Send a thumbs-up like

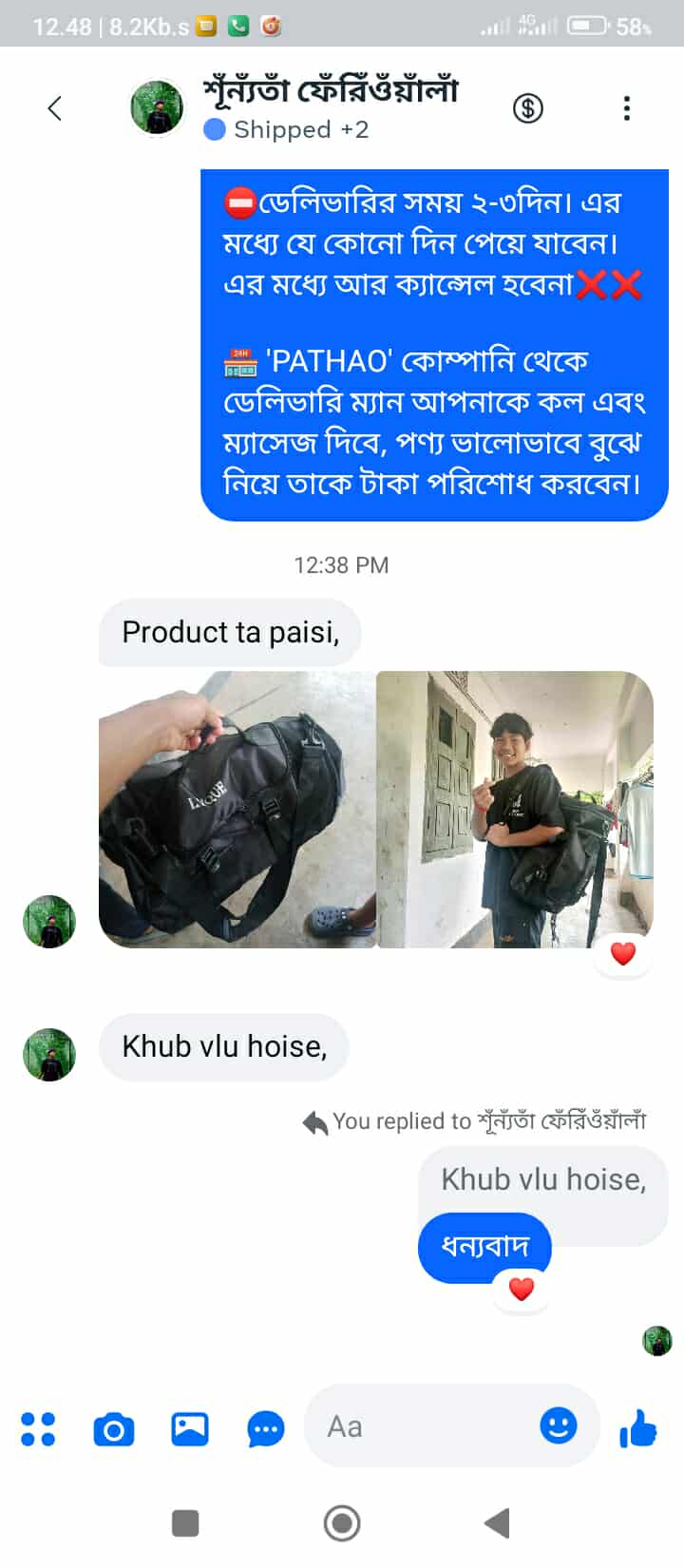tap(638, 1427)
